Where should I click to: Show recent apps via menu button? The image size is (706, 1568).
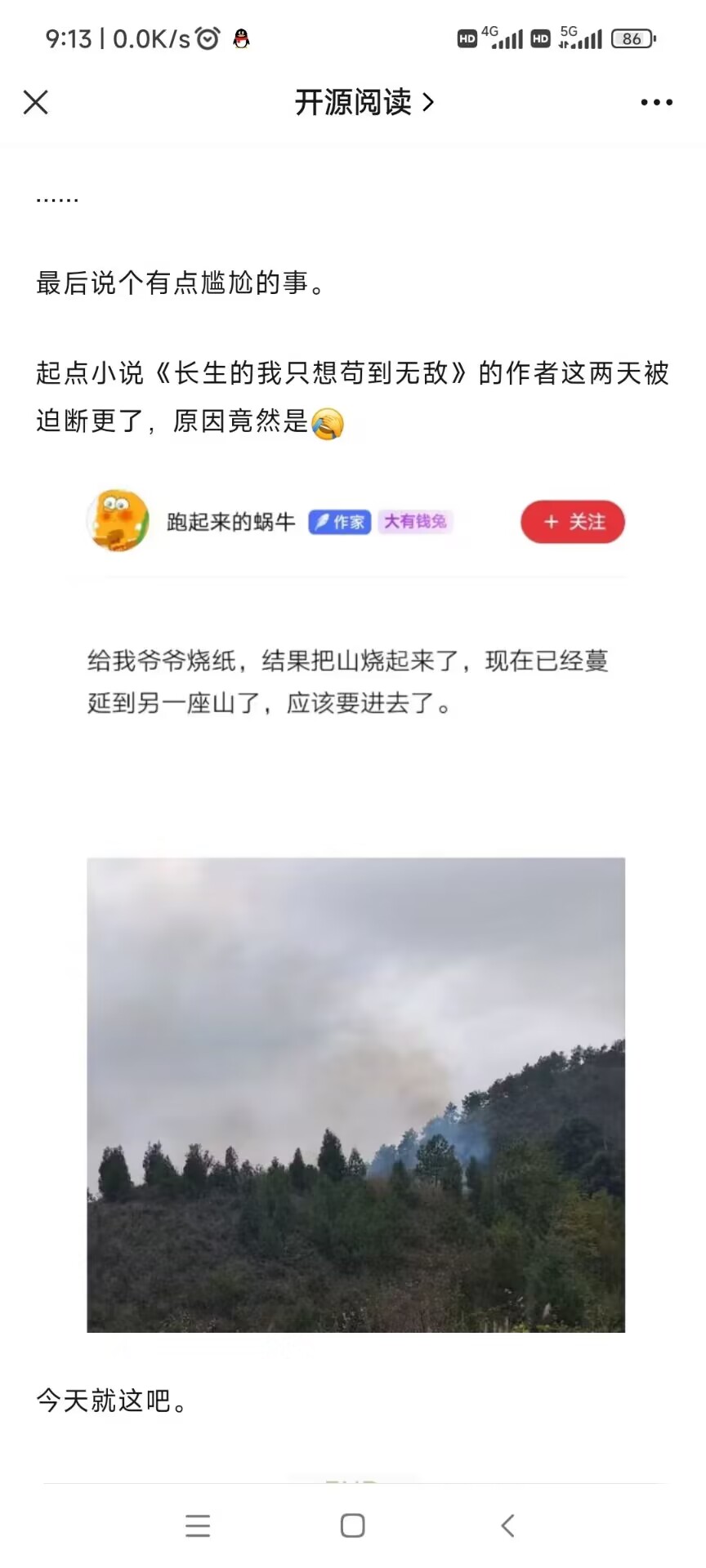[198, 1525]
